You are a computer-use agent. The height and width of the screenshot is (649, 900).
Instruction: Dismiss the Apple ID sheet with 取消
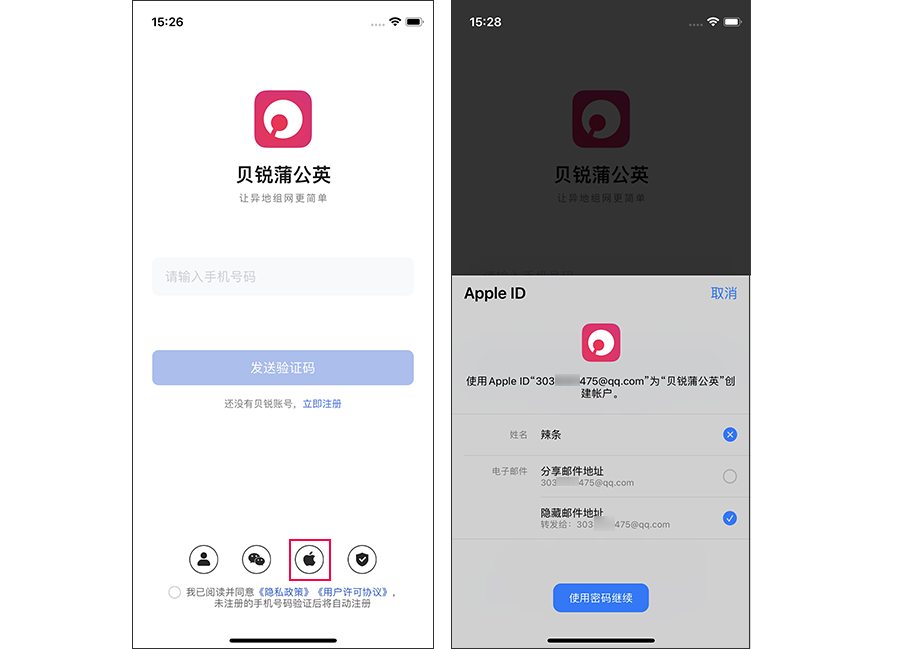(x=723, y=293)
